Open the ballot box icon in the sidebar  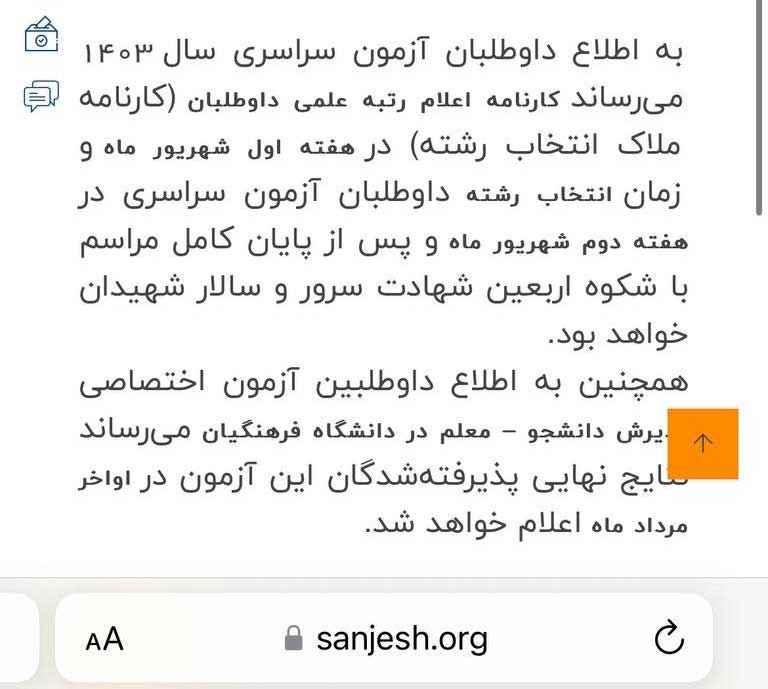(x=40, y=35)
